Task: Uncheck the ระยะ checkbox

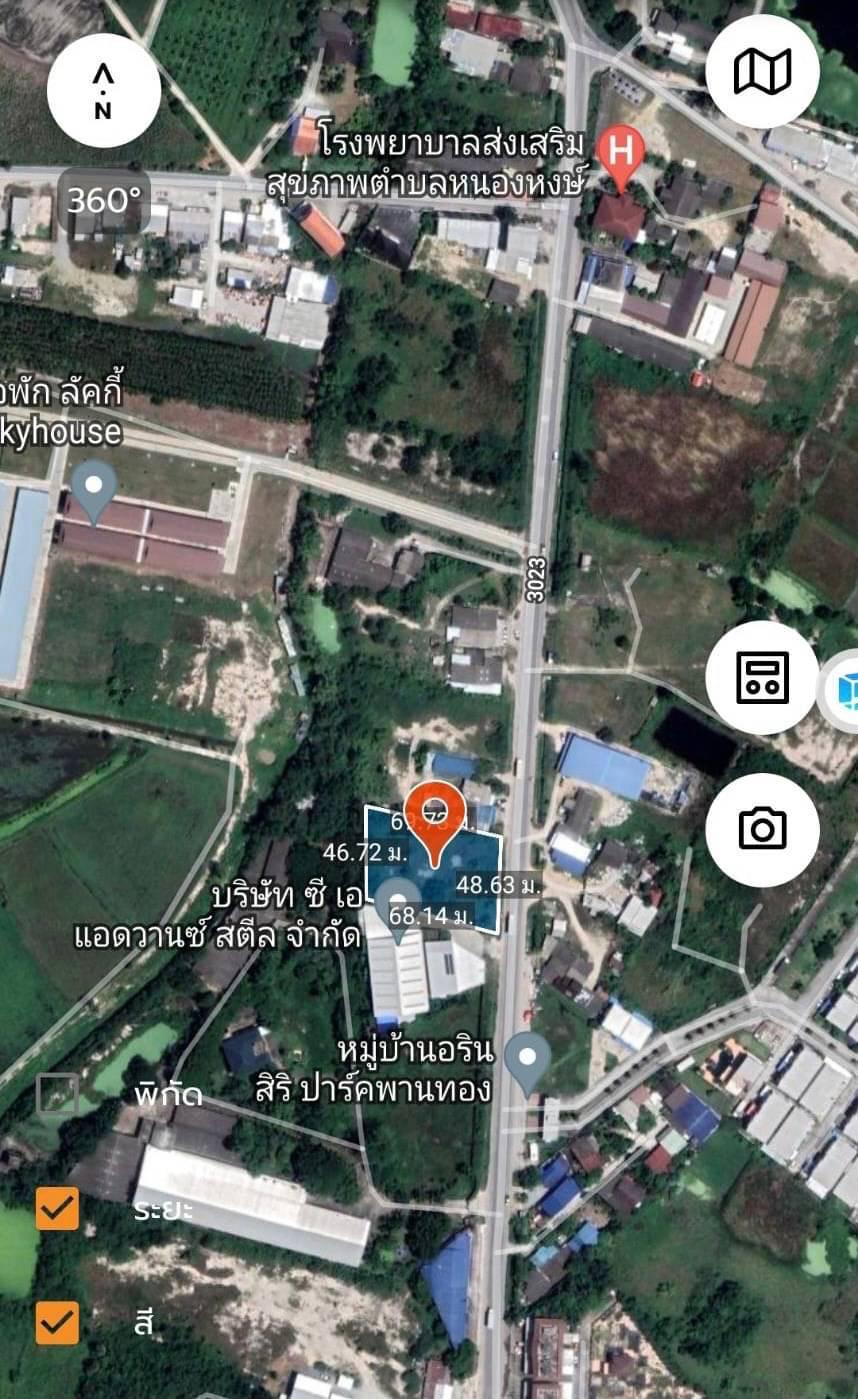Action: pos(57,1209)
